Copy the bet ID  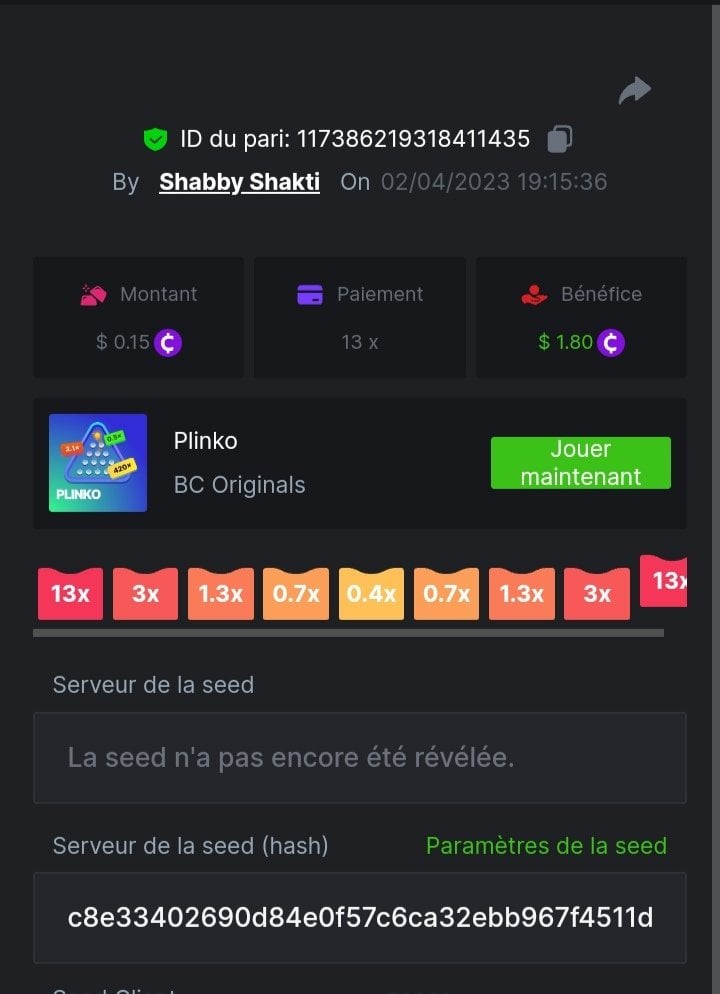pyautogui.click(x=560, y=139)
